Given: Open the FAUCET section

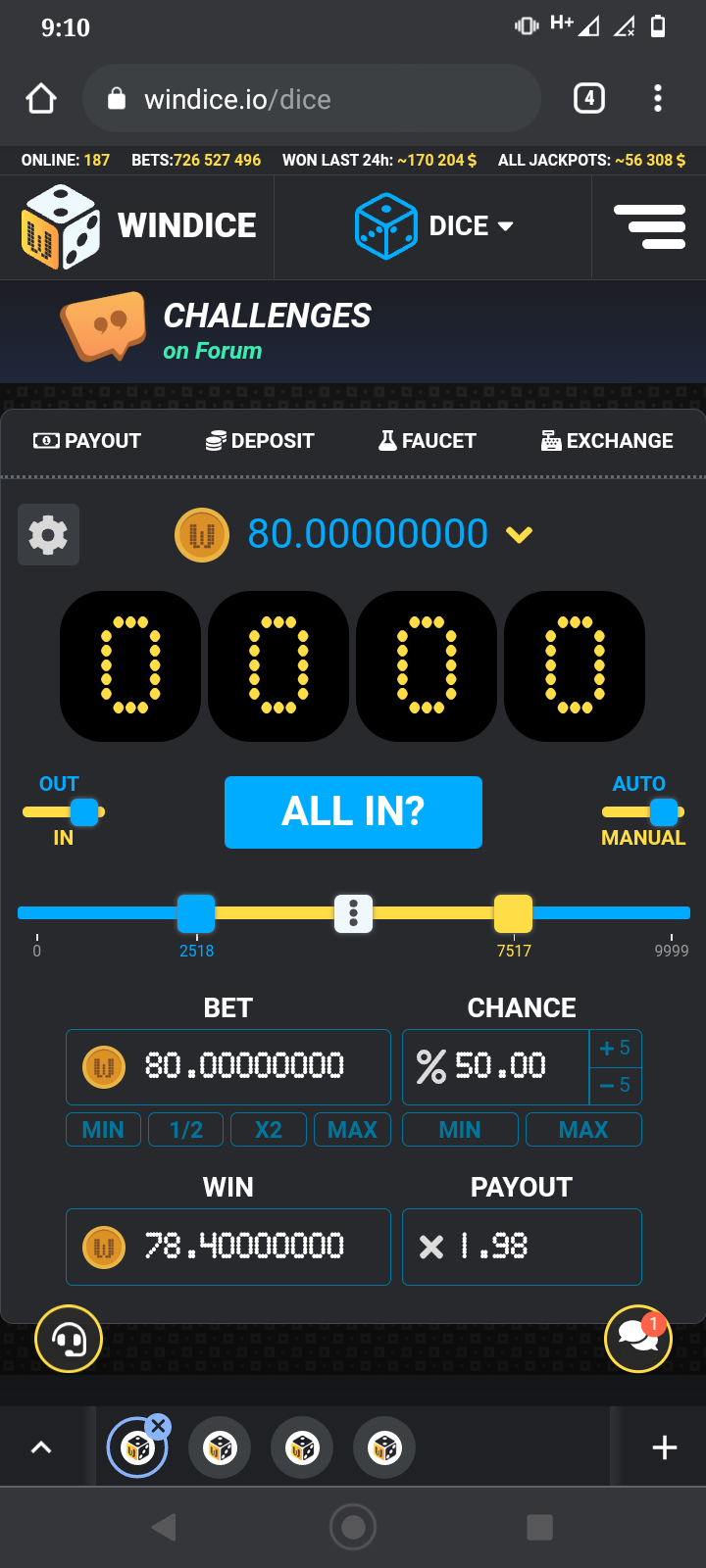Looking at the screenshot, I should [x=428, y=441].
